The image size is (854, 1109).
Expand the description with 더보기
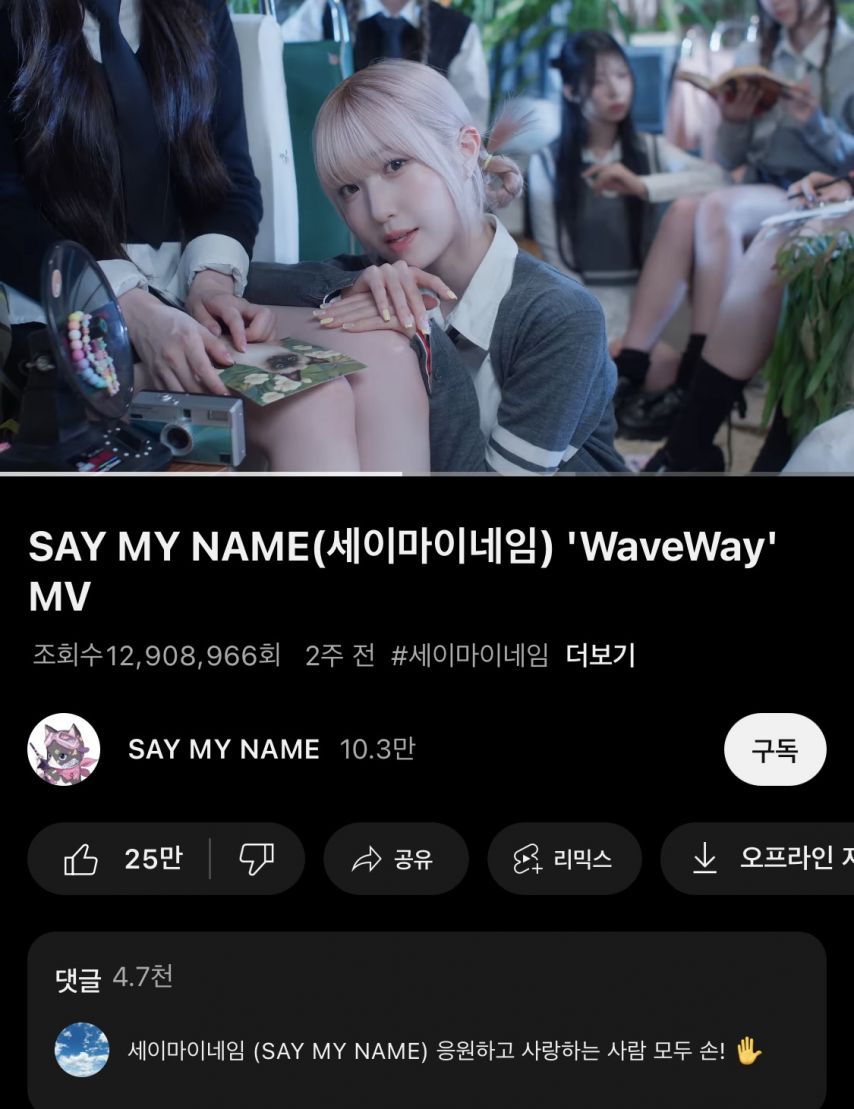(x=600, y=656)
